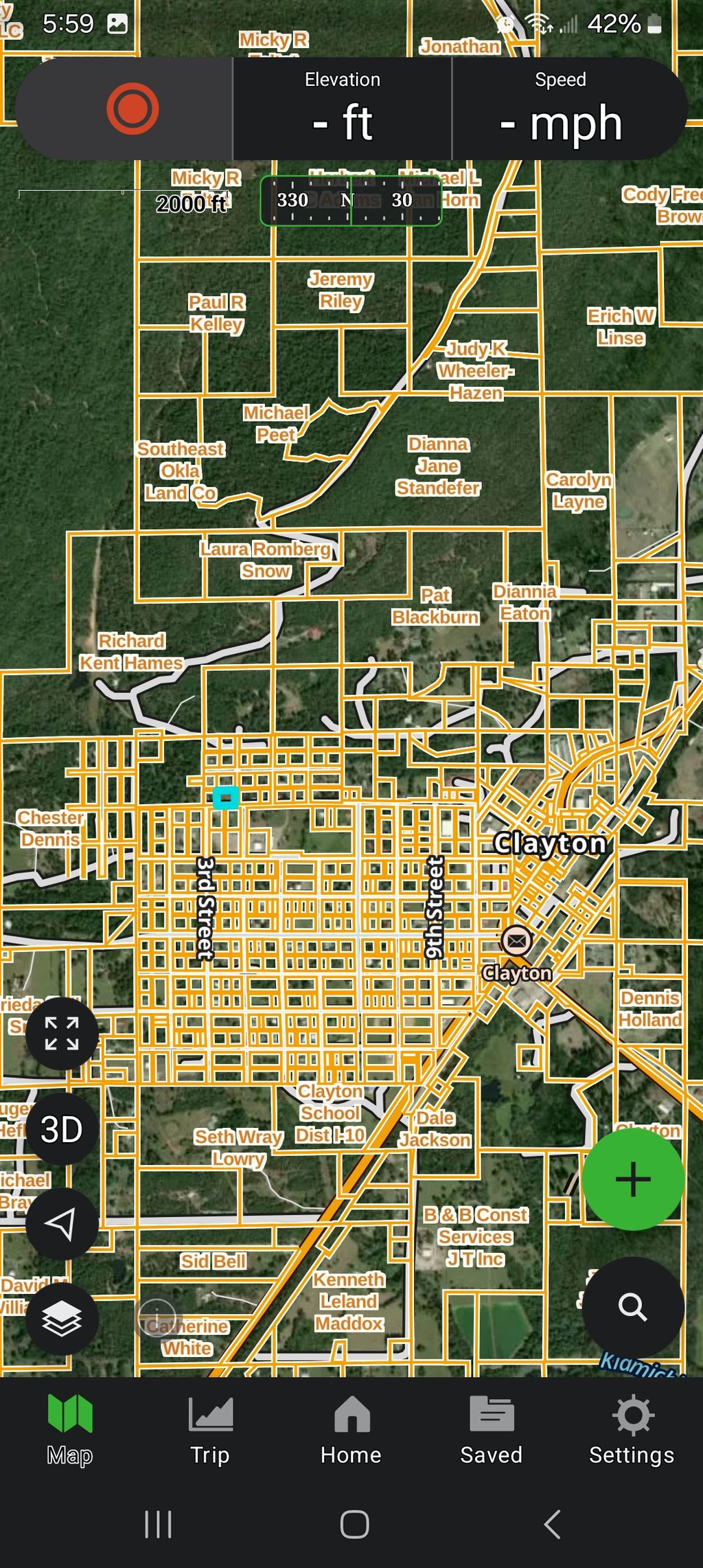Open the map layers menu

(62, 1319)
